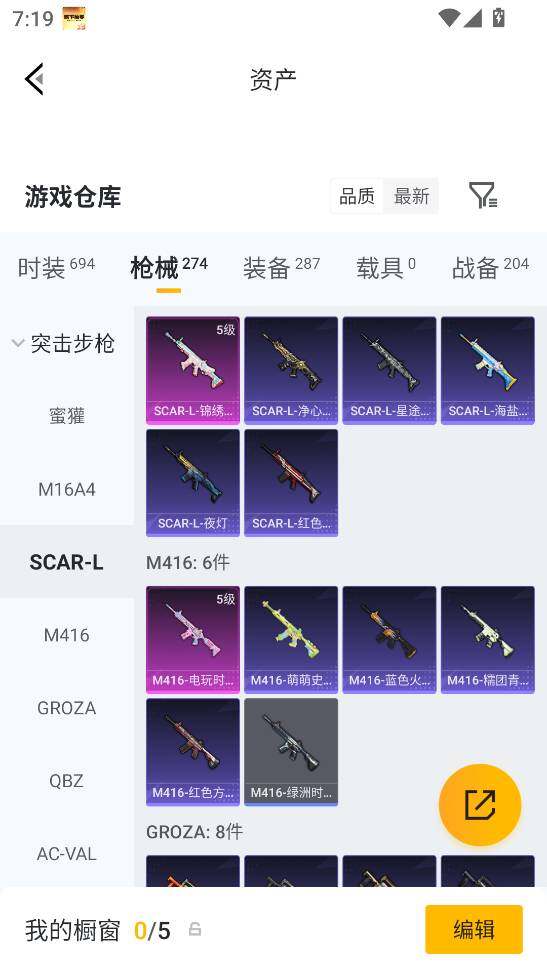The width and height of the screenshot is (547, 972).
Task: Go back using the back arrow
Action: click(x=35, y=79)
